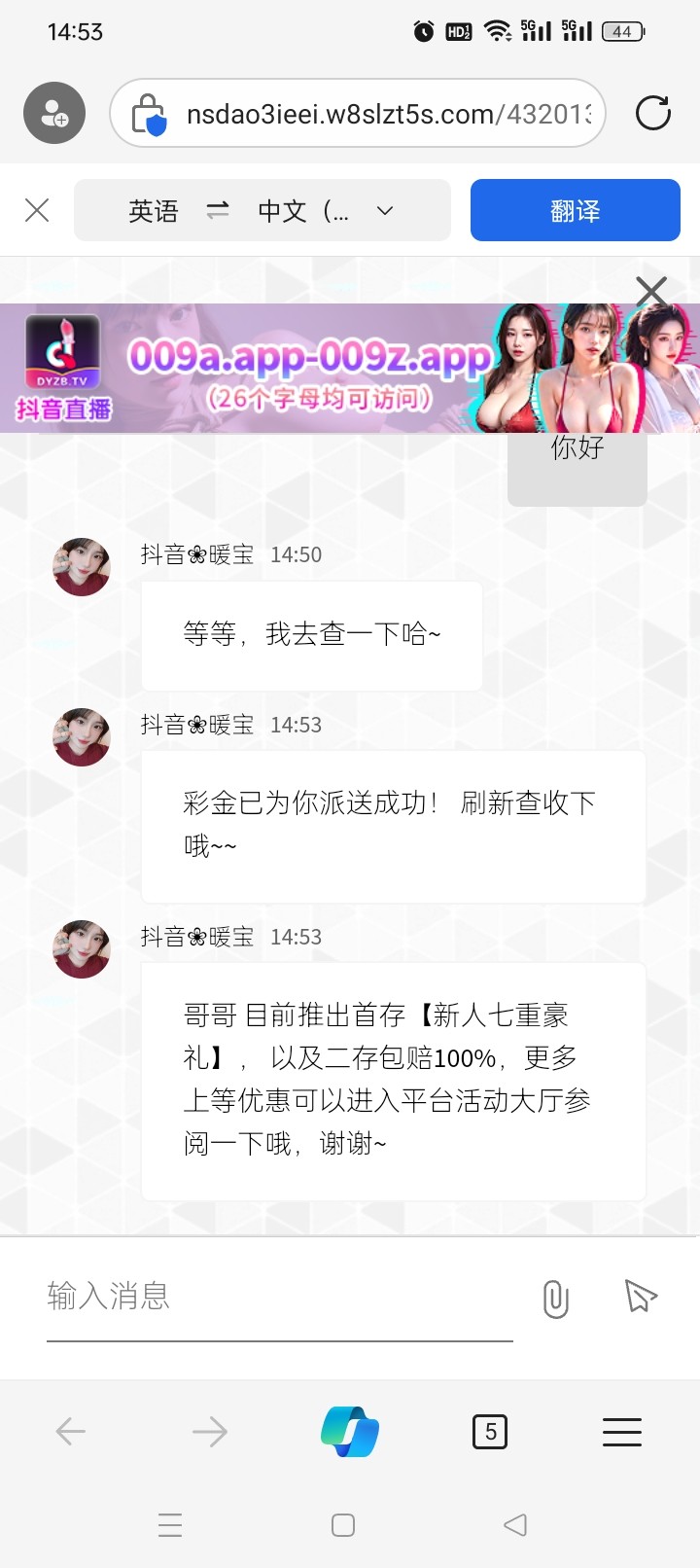Dismiss the 009a.app banner ad
The image size is (700, 1568).
(x=650, y=290)
